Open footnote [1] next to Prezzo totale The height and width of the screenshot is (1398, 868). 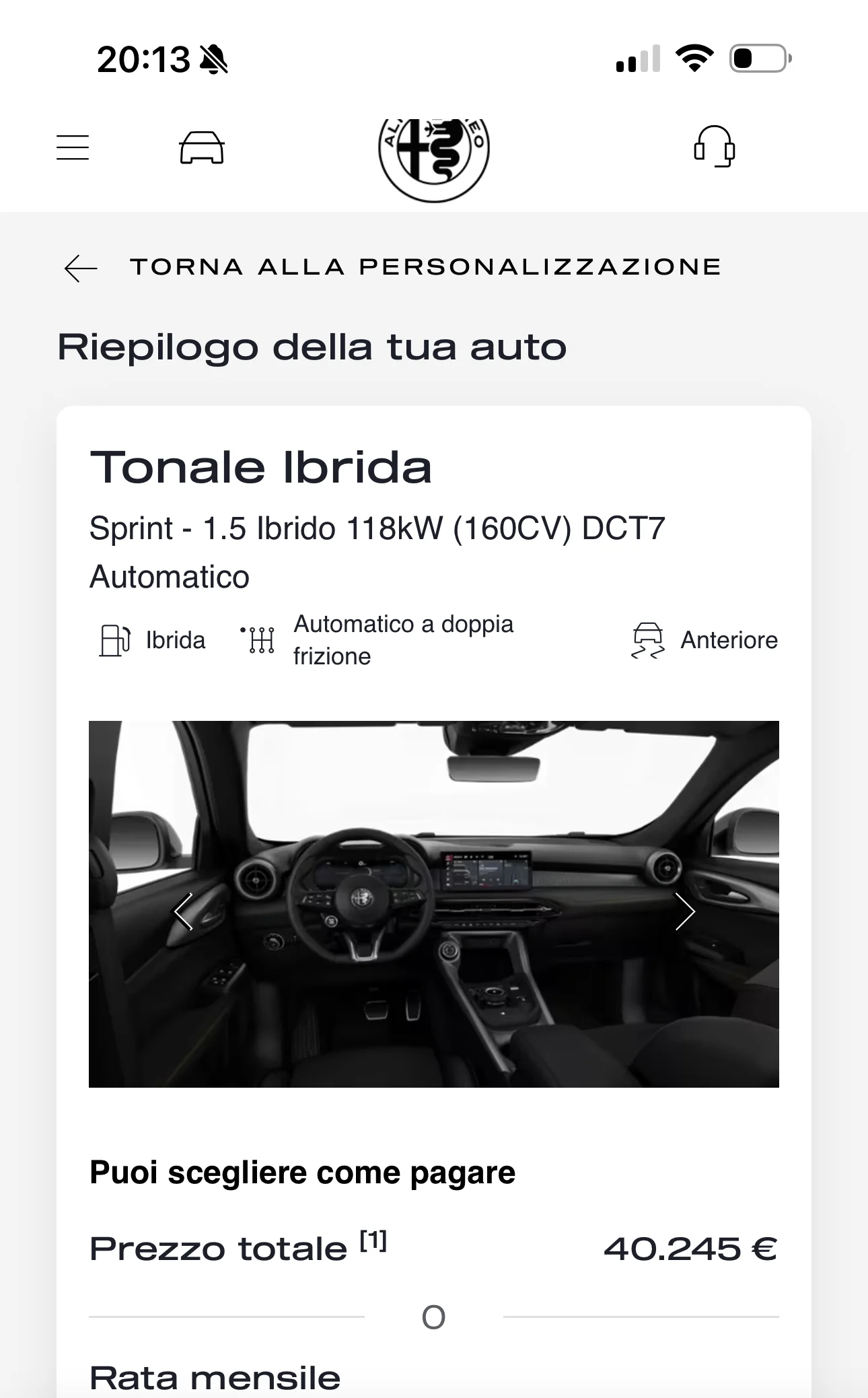pyautogui.click(x=373, y=1240)
